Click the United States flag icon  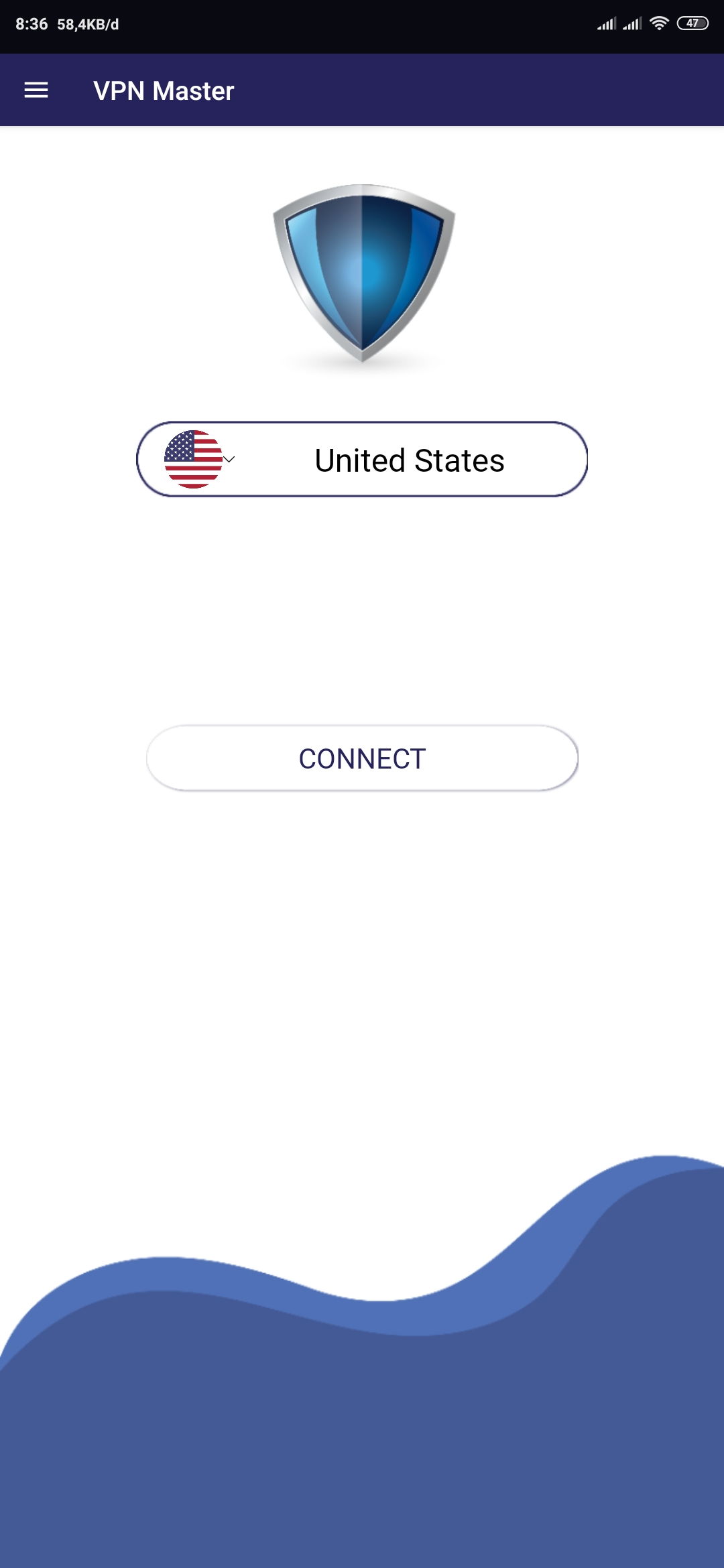196,459
